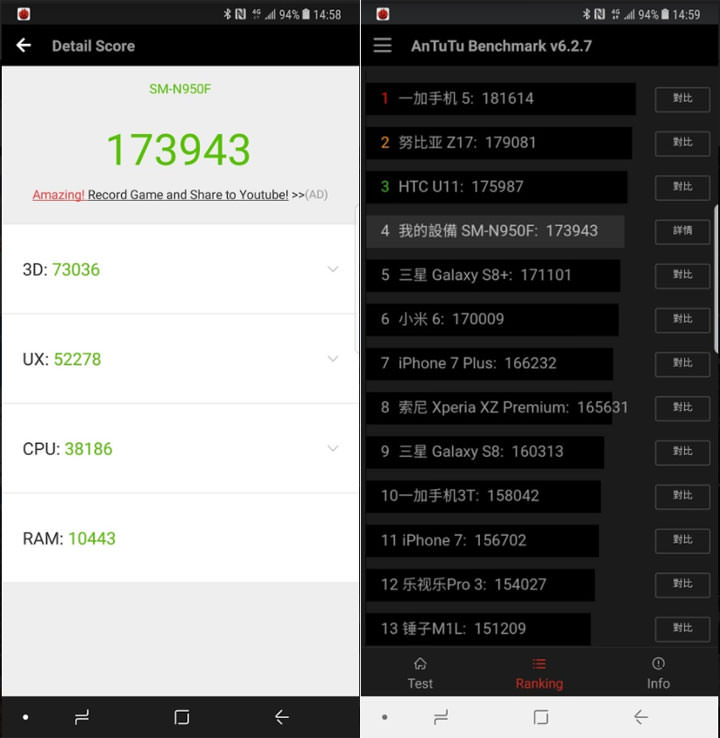Compare with 小米 6
This screenshot has height=738, width=720.
tap(682, 319)
